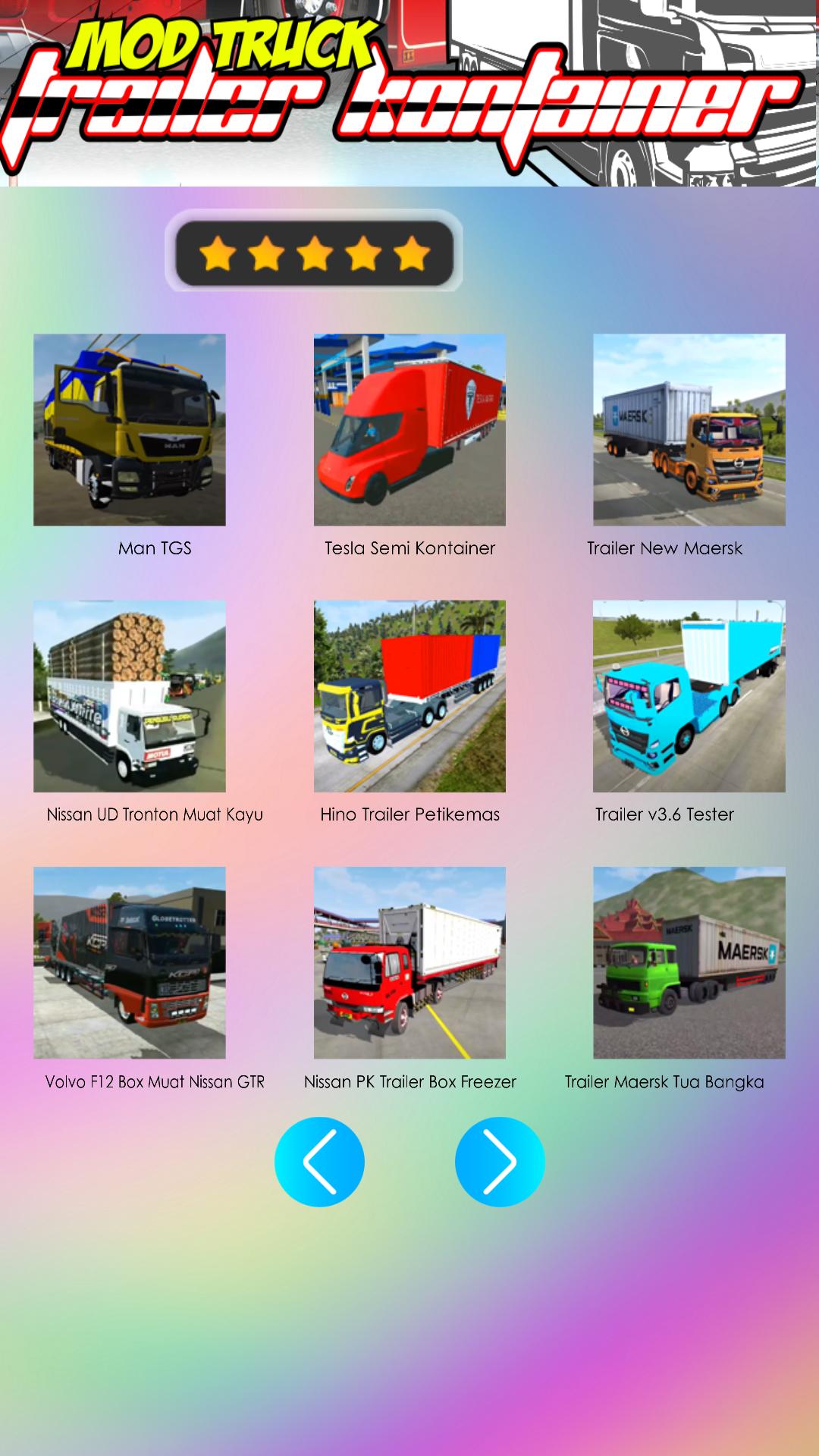Open Volvo F12 Box Muat Nissan GTR

(x=130, y=963)
